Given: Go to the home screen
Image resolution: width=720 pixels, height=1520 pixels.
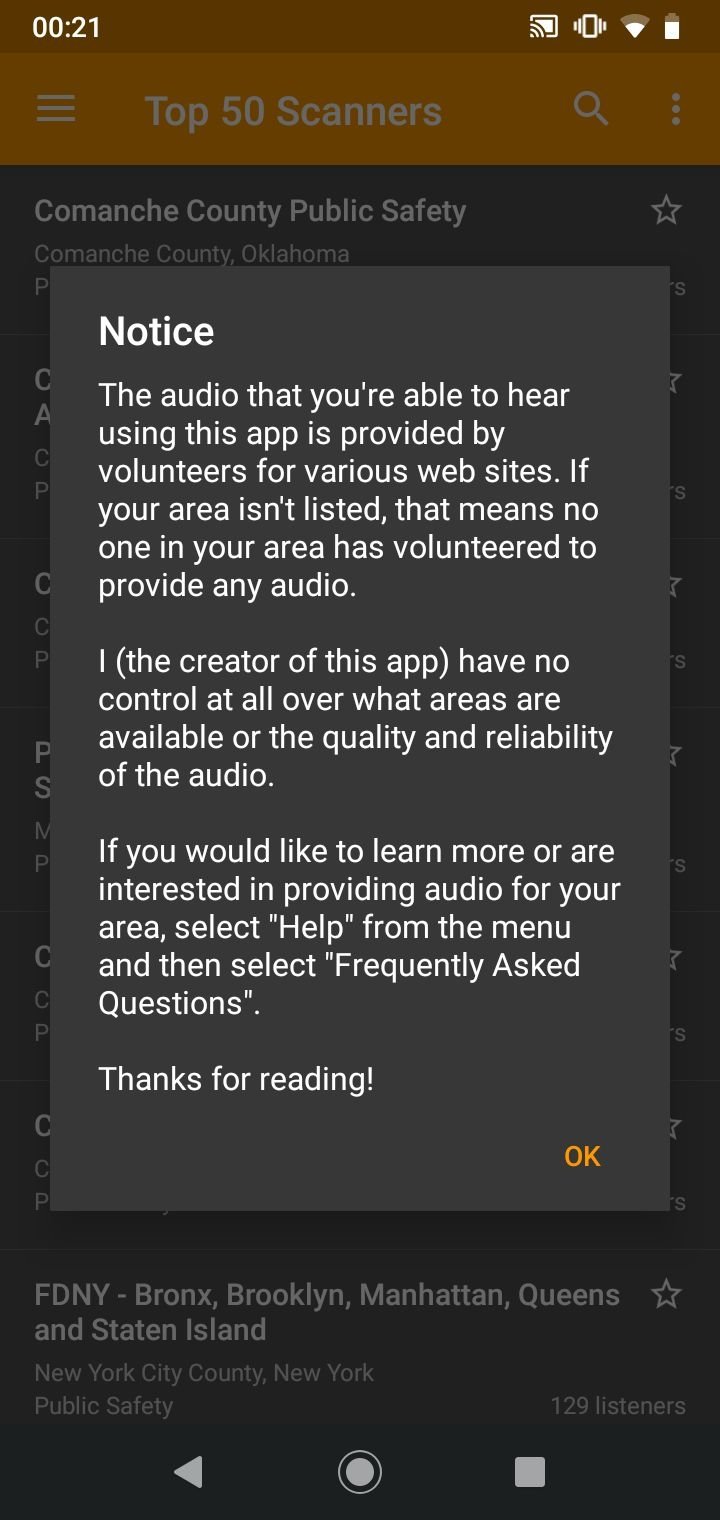Looking at the screenshot, I should [360, 1471].
